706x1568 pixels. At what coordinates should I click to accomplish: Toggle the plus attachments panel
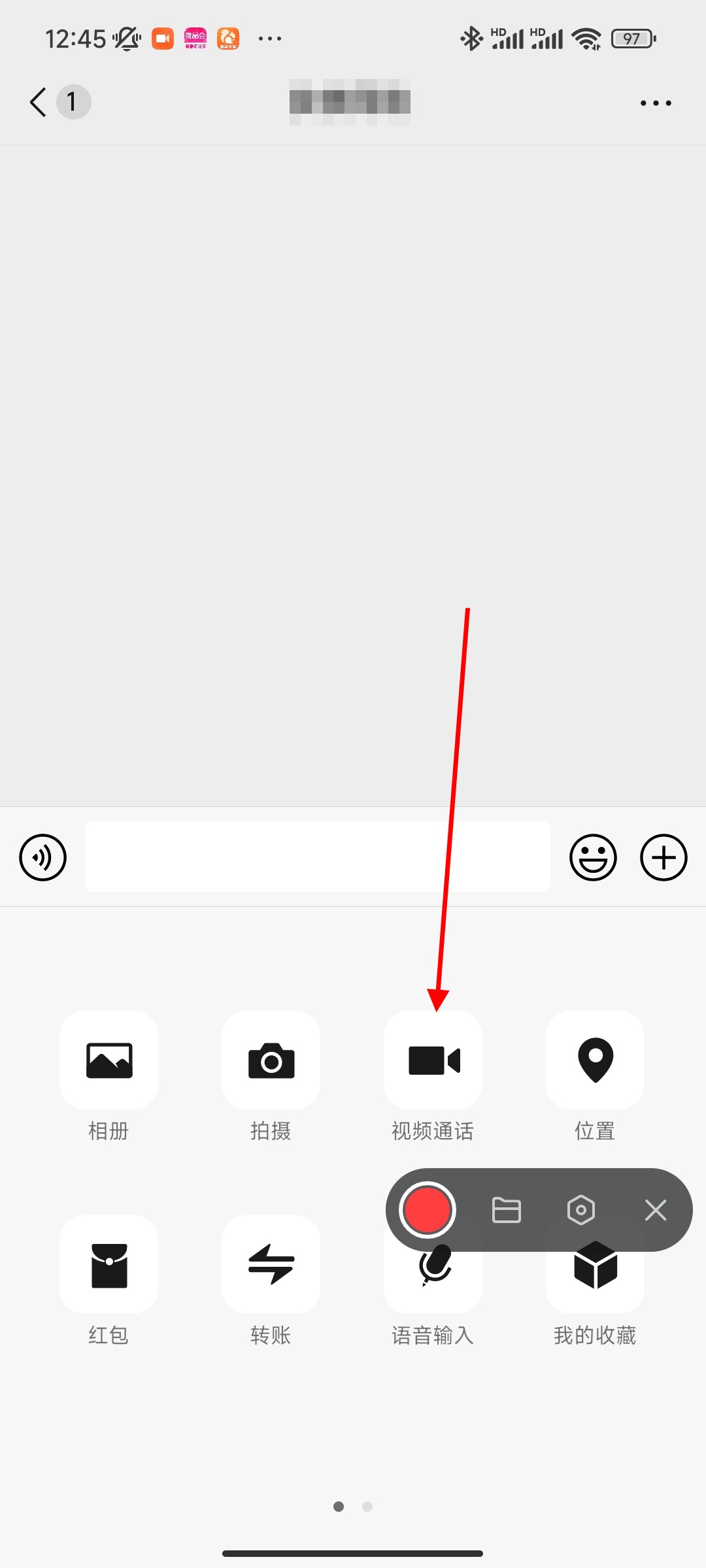coord(663,857)
